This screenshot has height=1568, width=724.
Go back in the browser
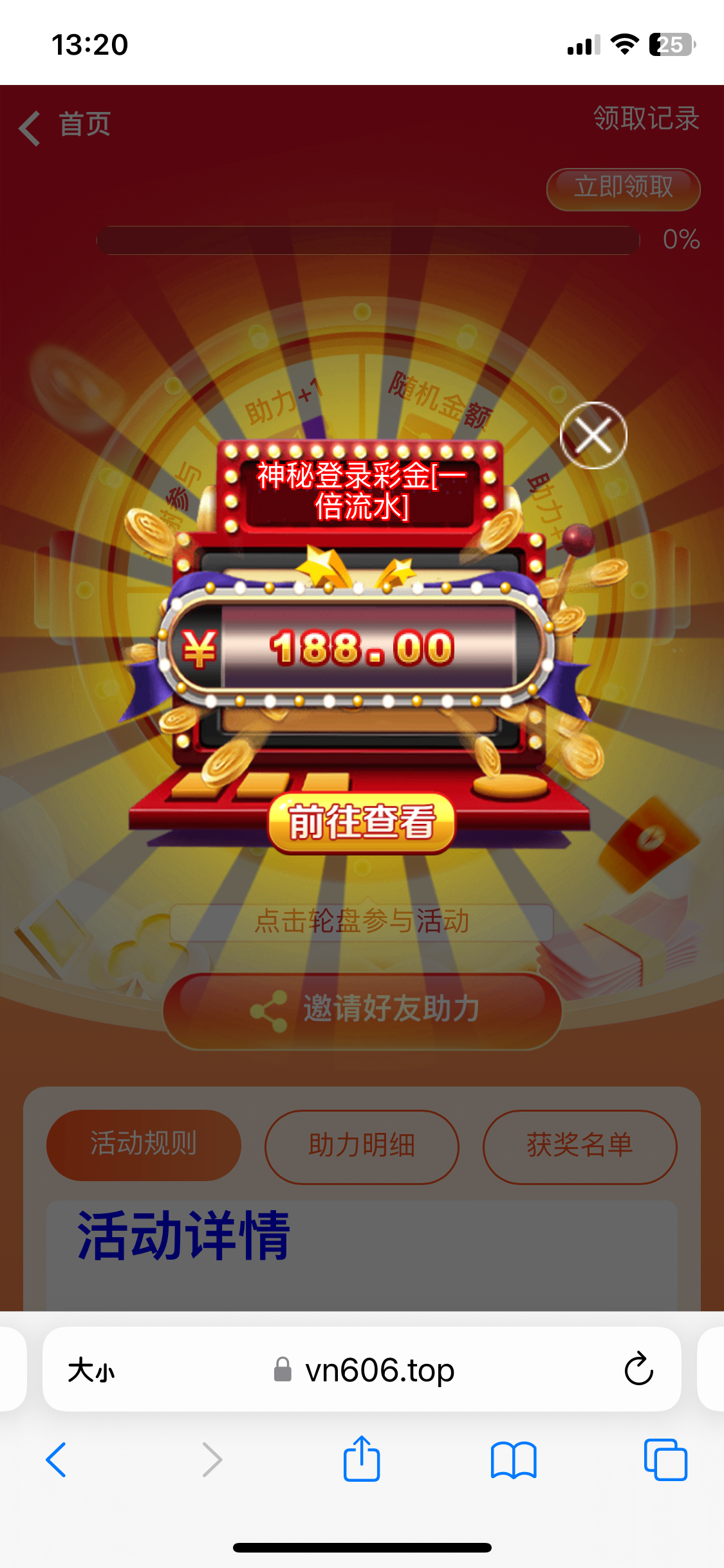57,1460
